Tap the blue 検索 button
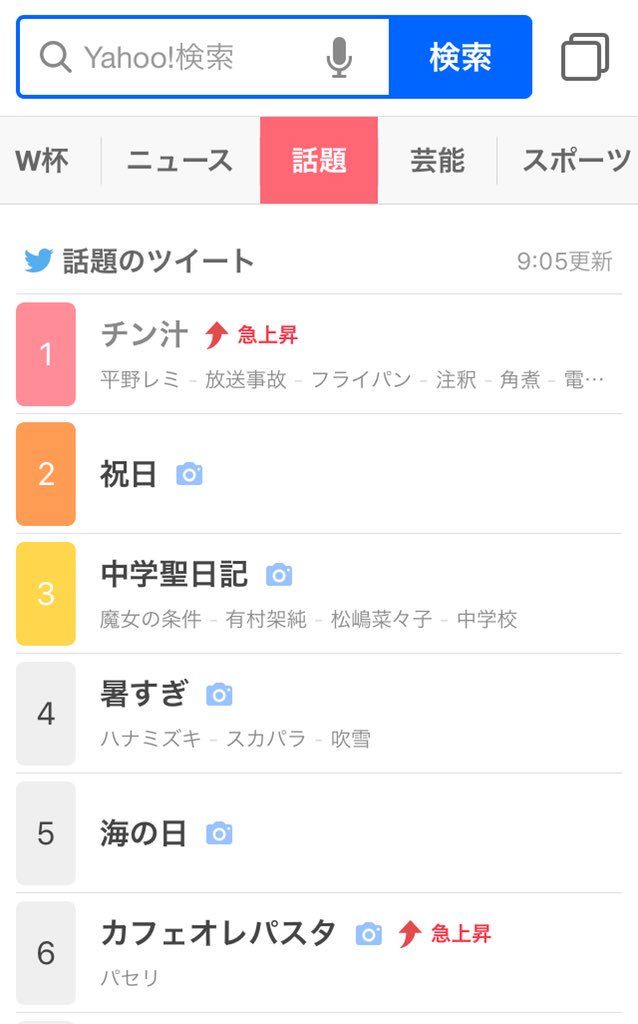638x1024 pixels. click(460, 57)
